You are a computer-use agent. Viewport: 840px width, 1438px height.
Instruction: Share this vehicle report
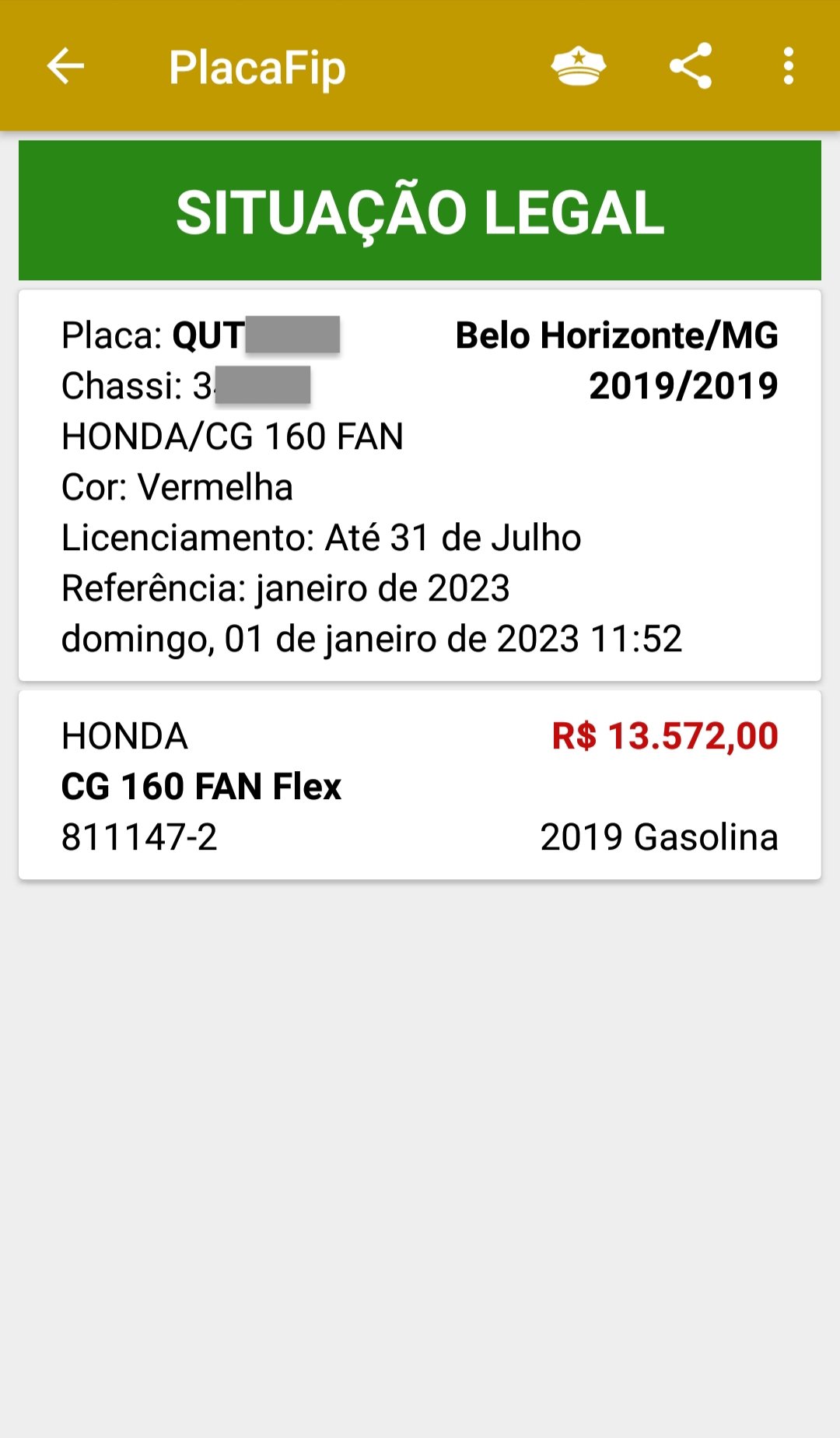tap(691, 66)
